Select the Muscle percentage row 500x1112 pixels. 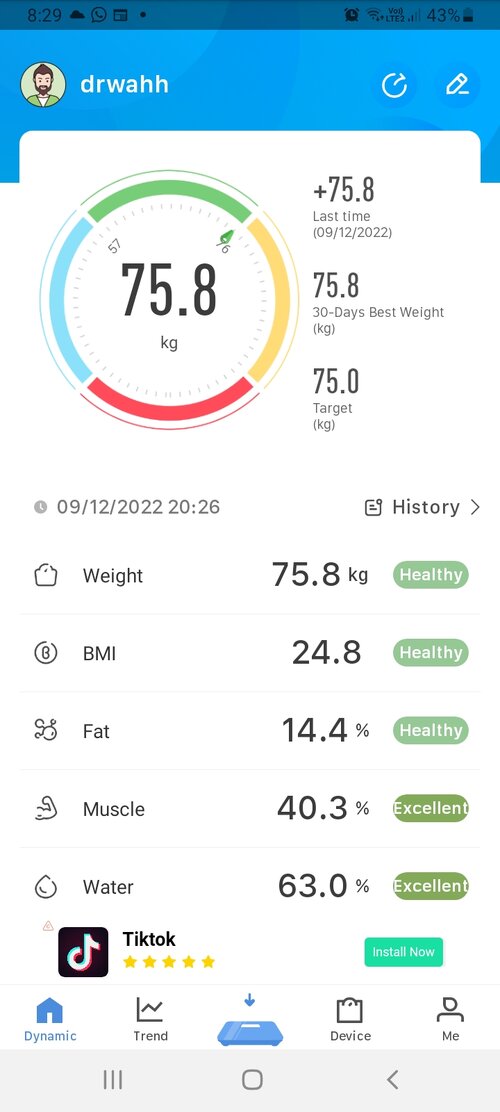point(250,808)
